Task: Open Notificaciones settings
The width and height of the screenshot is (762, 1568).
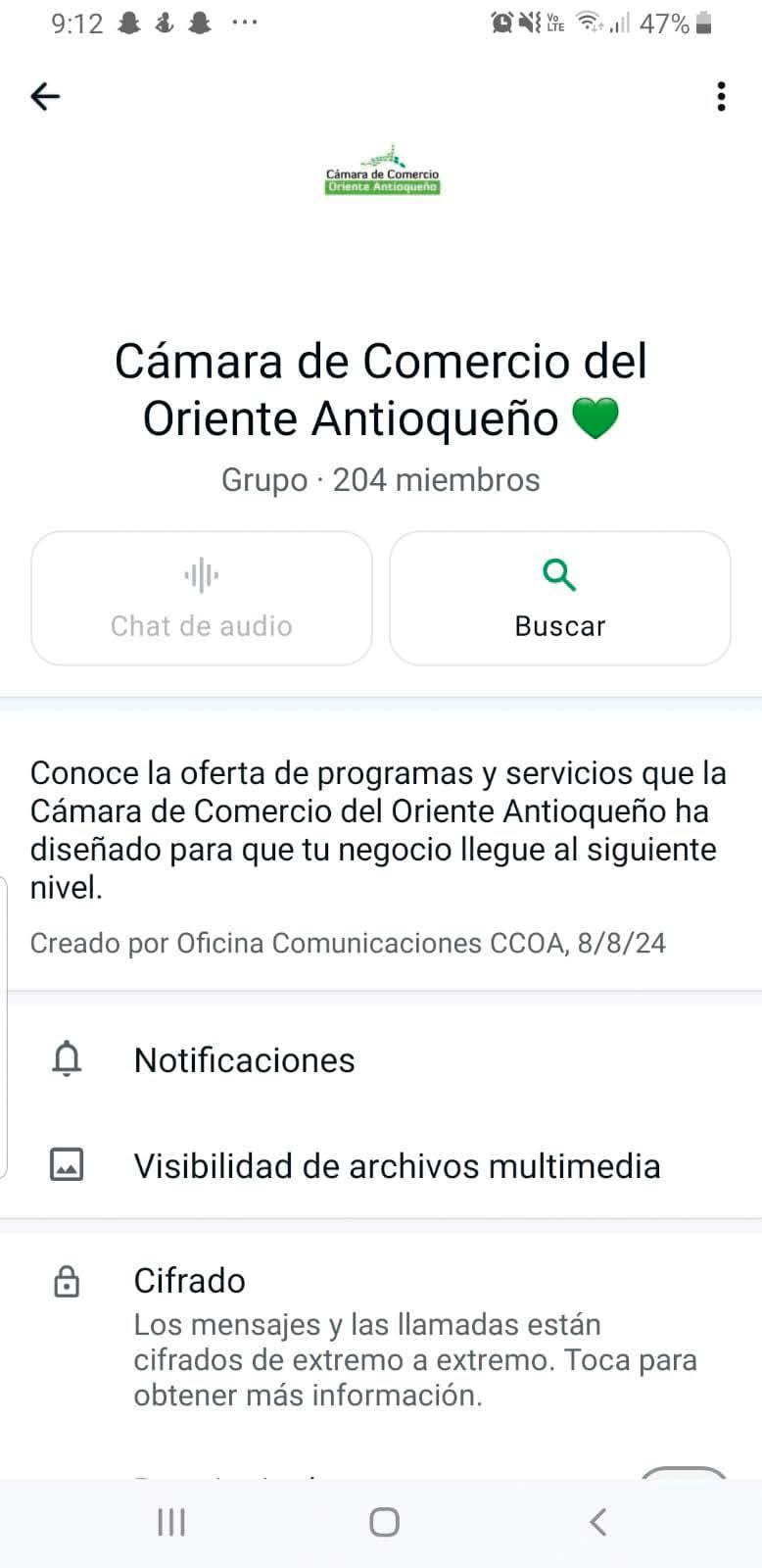Action: [244, 1060]
